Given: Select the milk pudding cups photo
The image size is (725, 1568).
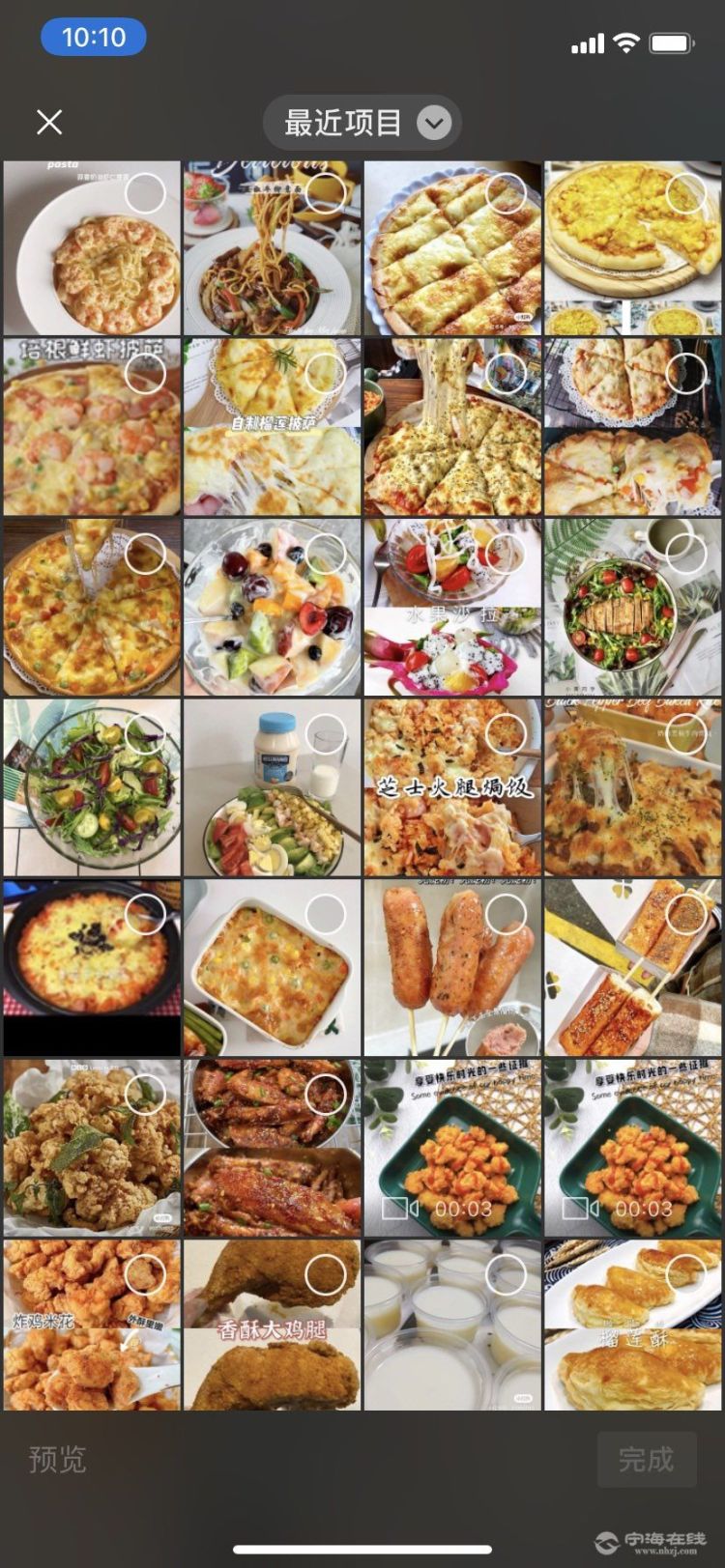Looking at the screenshot, I should click(506, 1274).
